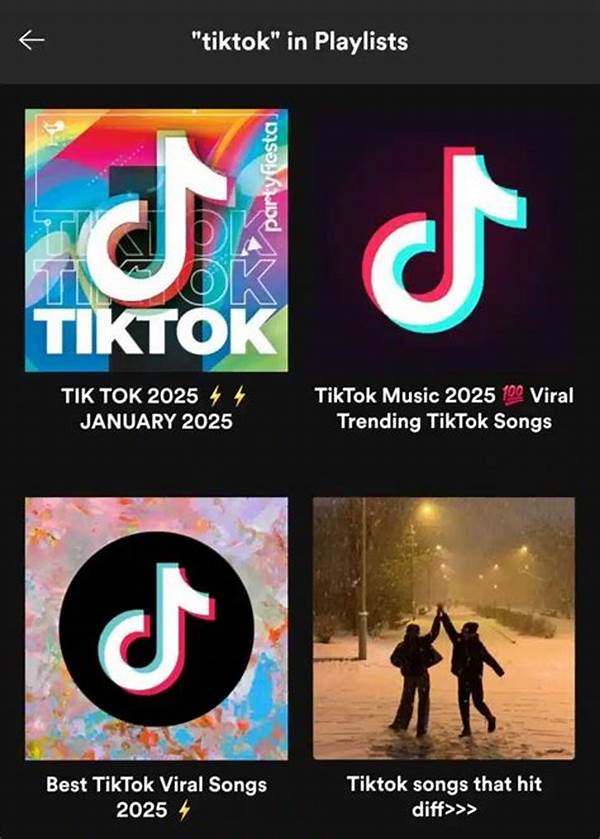This screenshot has height=839, width=600.
Task: Open the Best TikTok Viral Songs 2025 playlist
Action: click(x=156, y=628)
